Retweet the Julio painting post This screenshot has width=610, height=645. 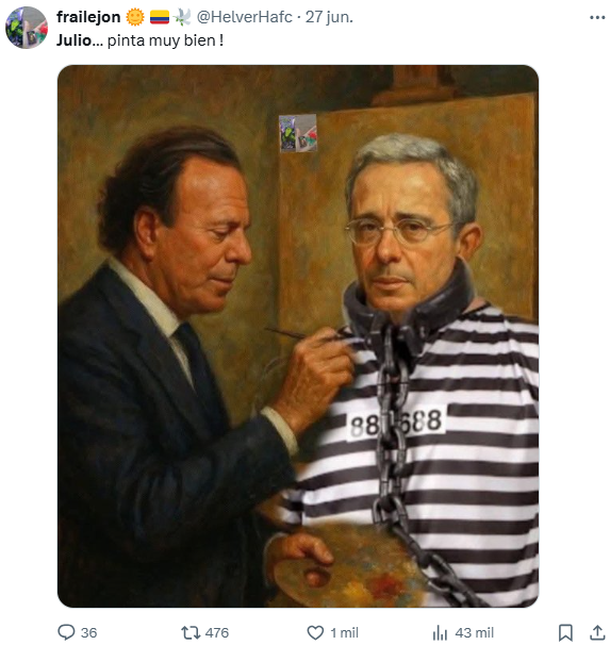tap(190, 632)
